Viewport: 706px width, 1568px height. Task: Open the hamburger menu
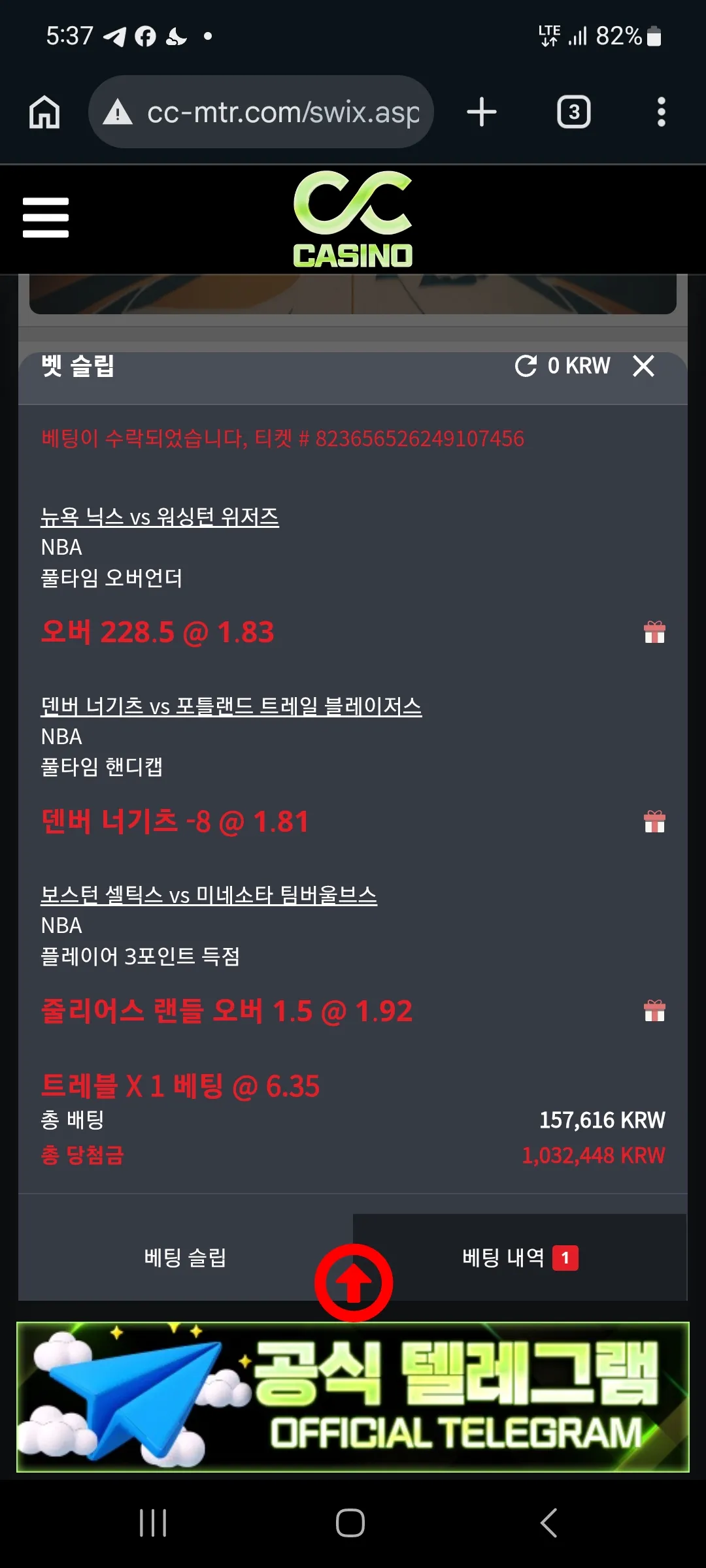45,218
